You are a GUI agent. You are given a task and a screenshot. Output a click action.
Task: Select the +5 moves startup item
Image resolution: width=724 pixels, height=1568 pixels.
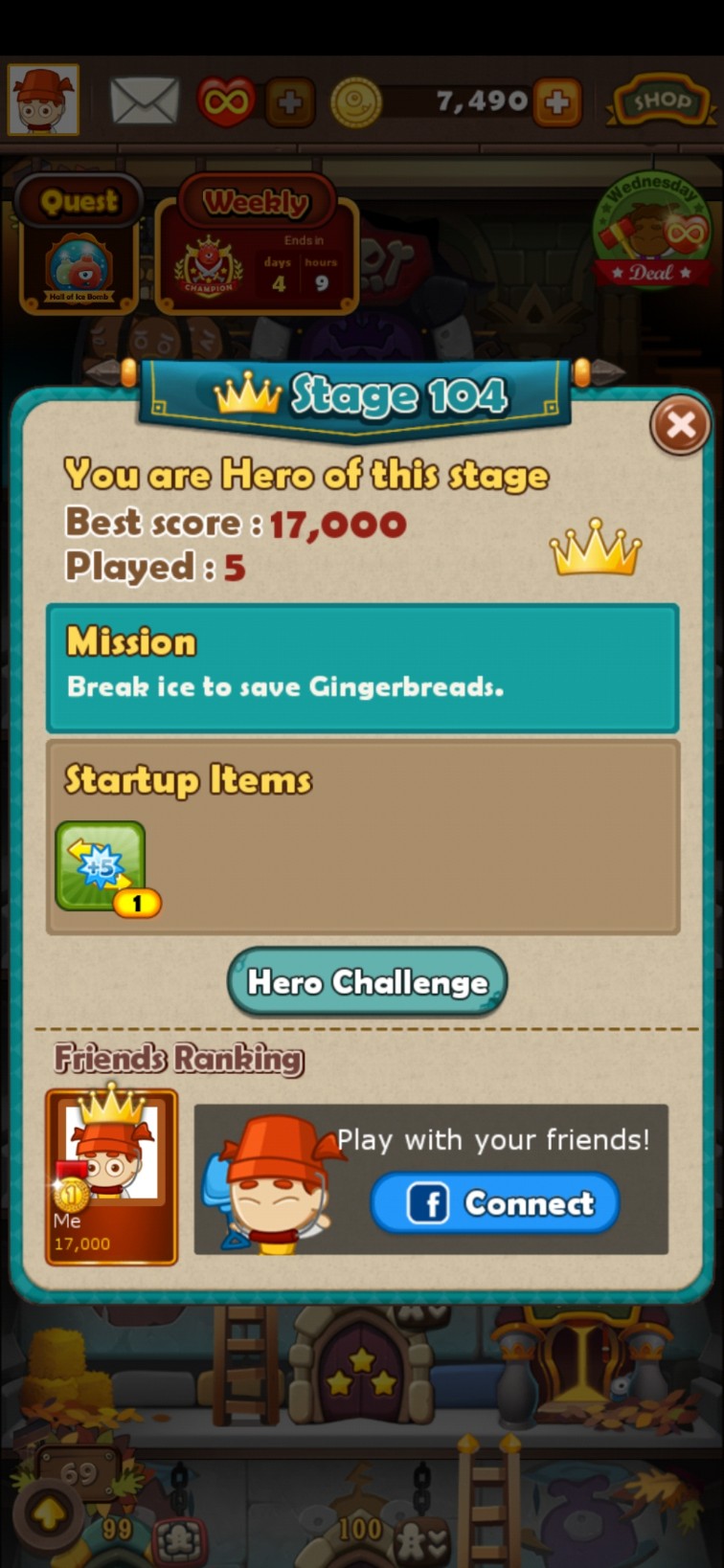(x=102, y=866)
